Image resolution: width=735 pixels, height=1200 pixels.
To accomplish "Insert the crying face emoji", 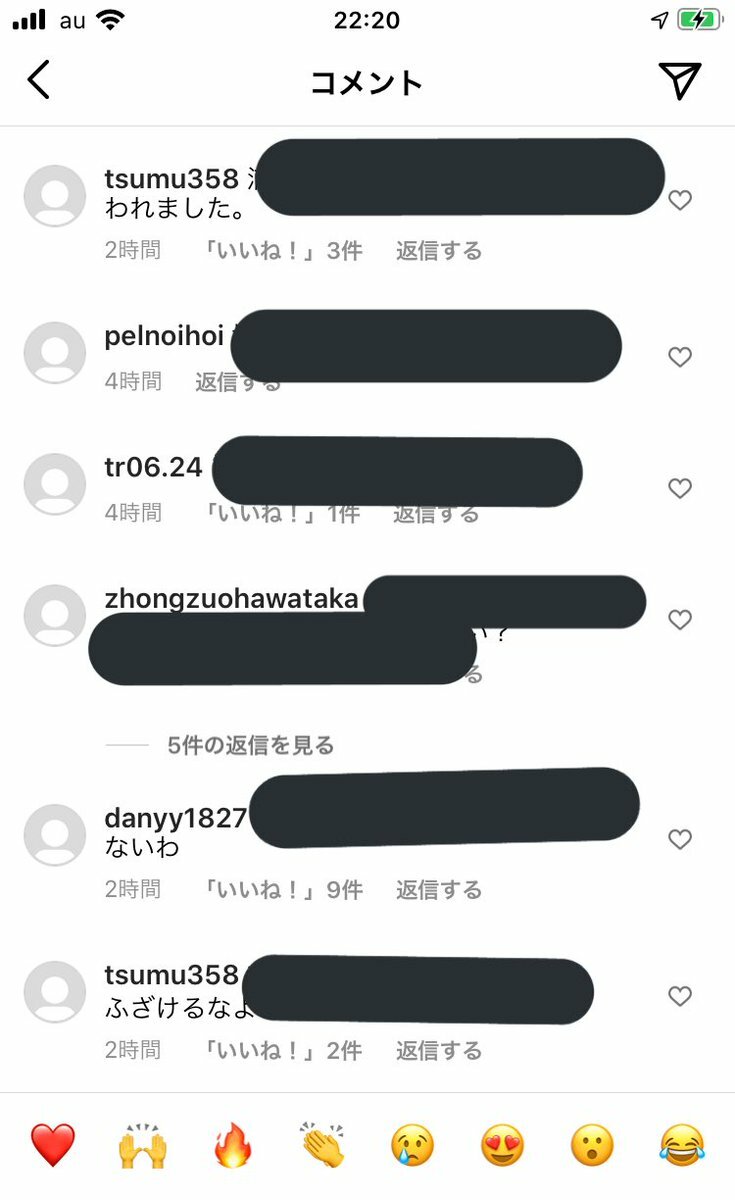I will click(412, 1146).
